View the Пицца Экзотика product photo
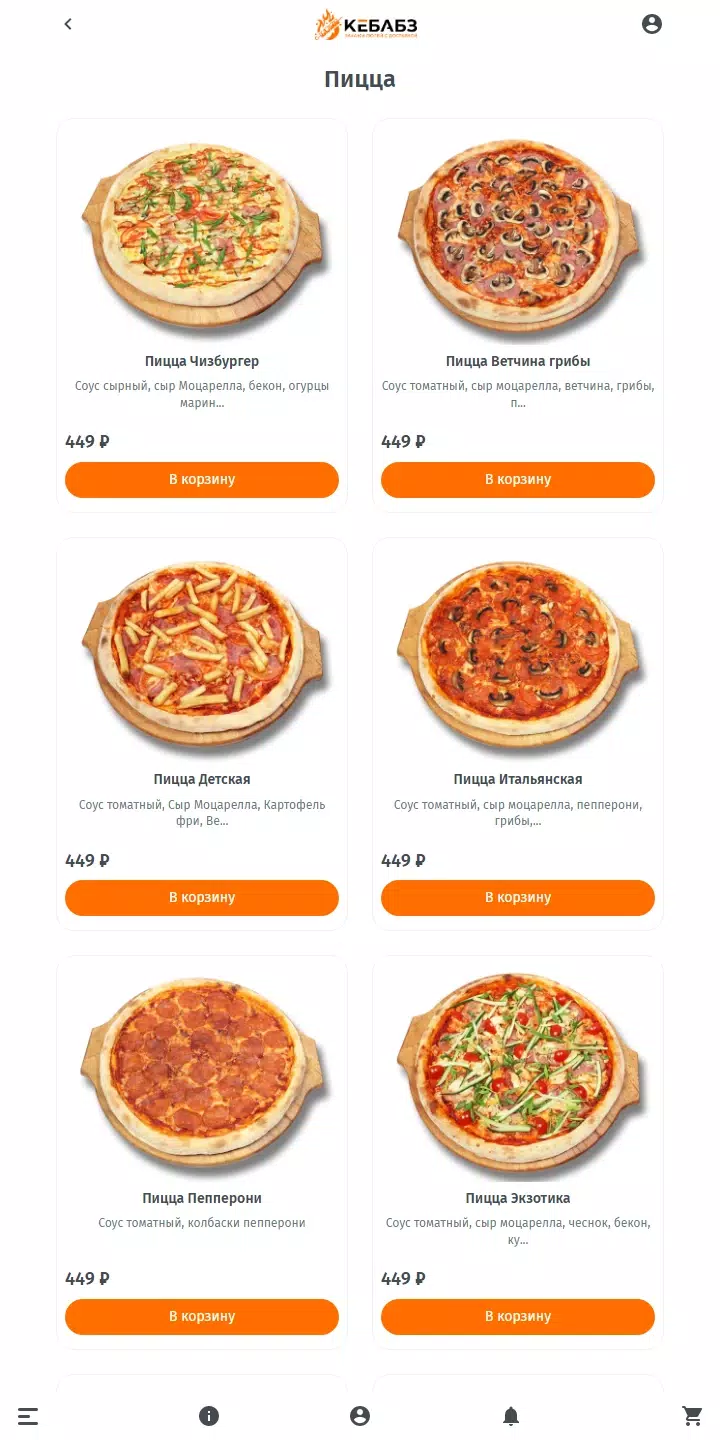 [x=518, y=1072]
